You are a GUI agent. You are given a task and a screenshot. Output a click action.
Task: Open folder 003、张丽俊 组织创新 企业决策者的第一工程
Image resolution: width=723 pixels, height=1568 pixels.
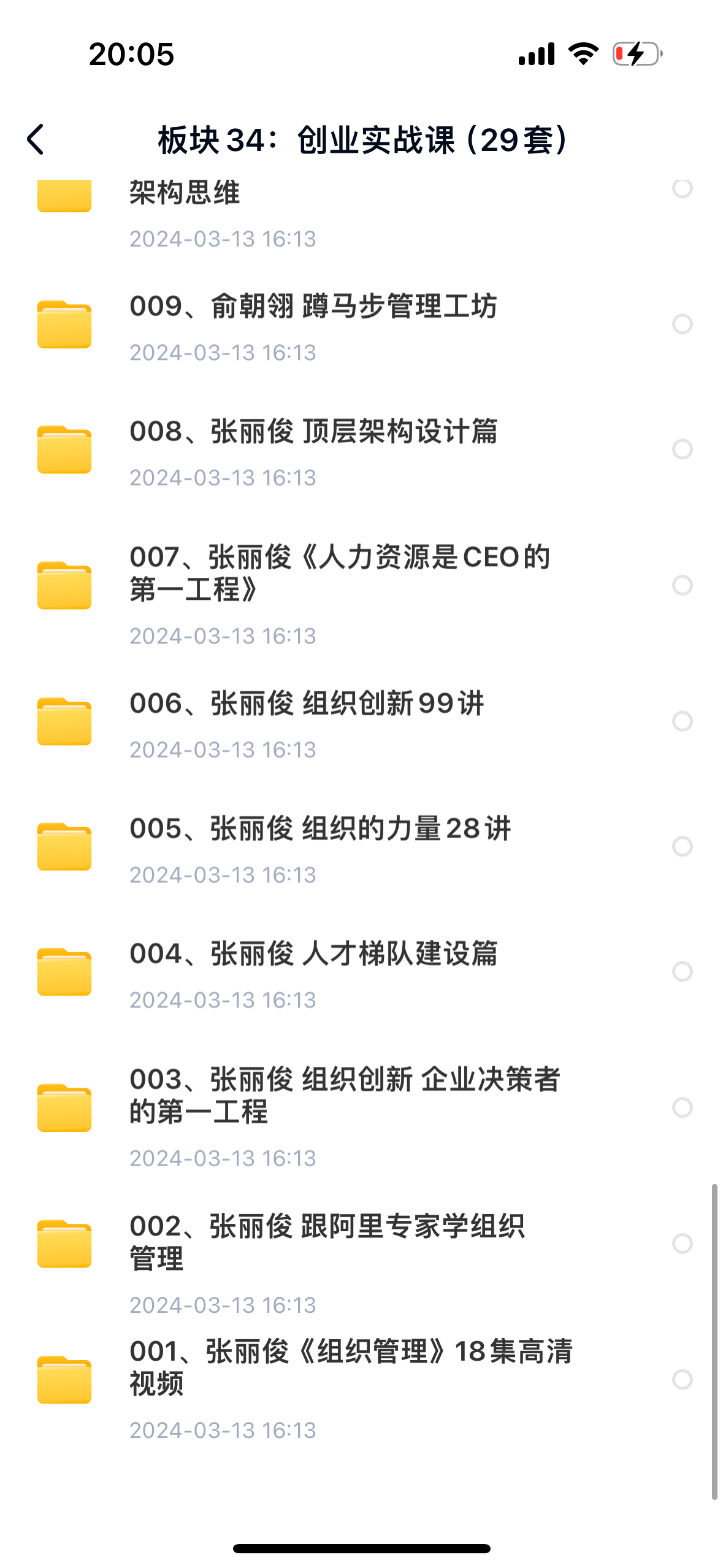point(344,1095)
